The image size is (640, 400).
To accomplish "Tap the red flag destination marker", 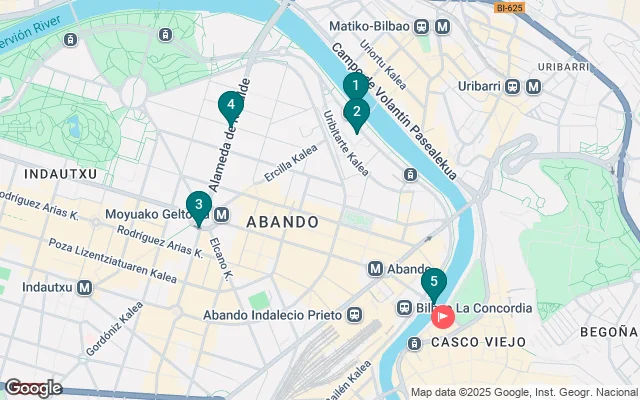I will [442, 316].
